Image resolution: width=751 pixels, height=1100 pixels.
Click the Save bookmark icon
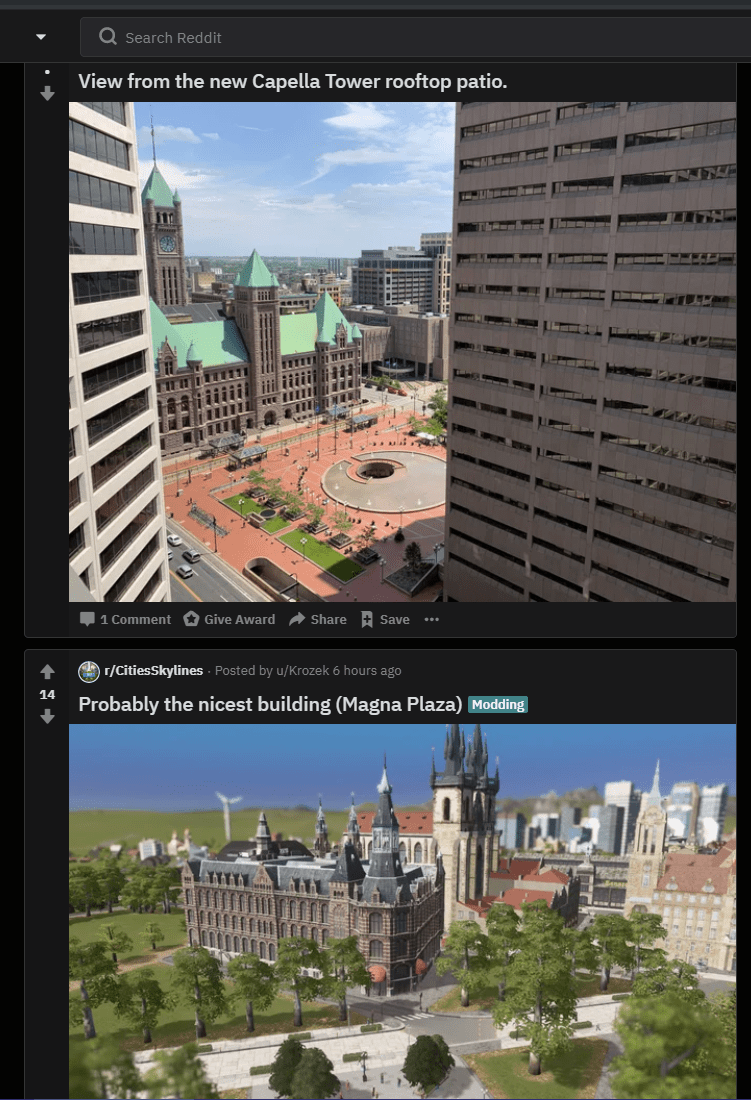coord(367,619)
